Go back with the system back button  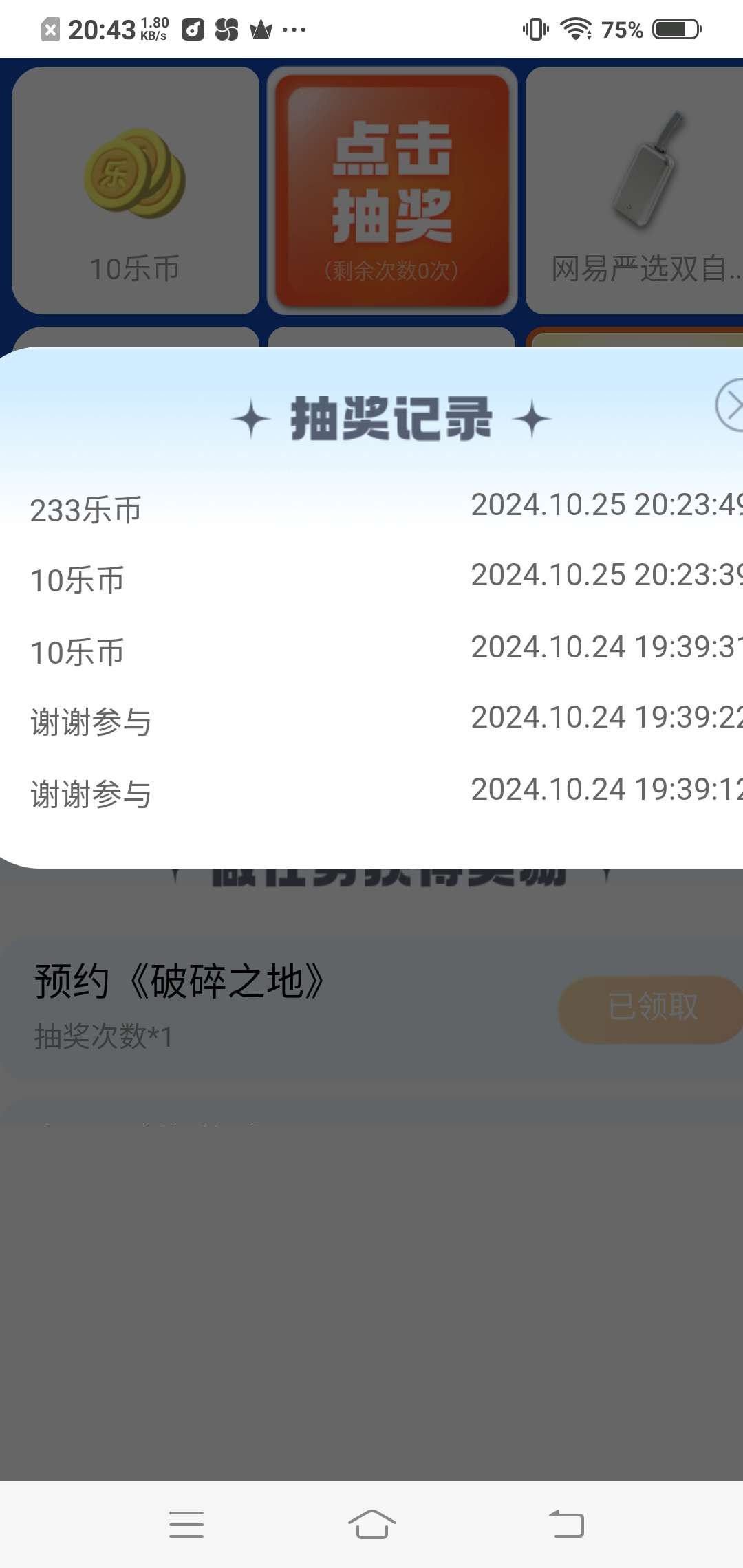point(566,1524)
